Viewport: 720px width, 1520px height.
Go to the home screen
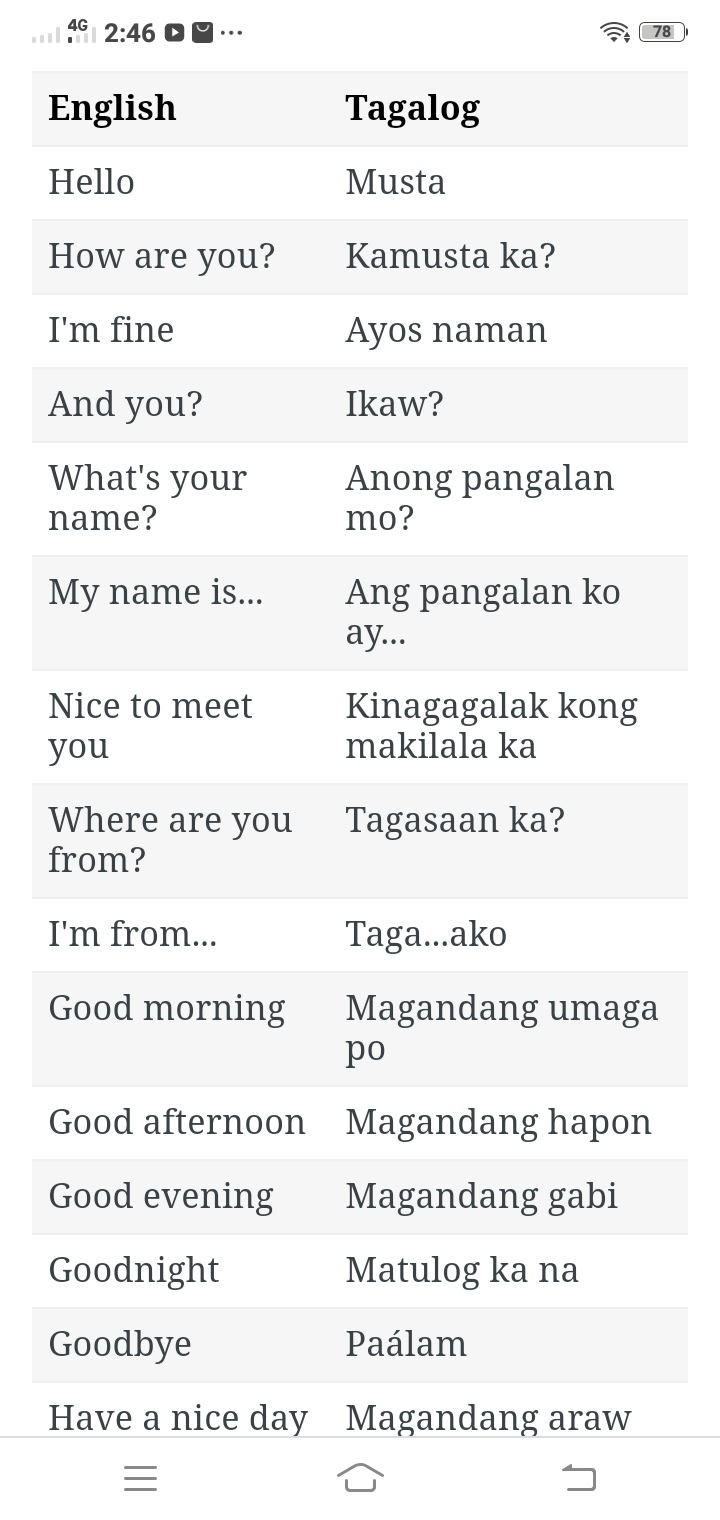point(360,1477)
